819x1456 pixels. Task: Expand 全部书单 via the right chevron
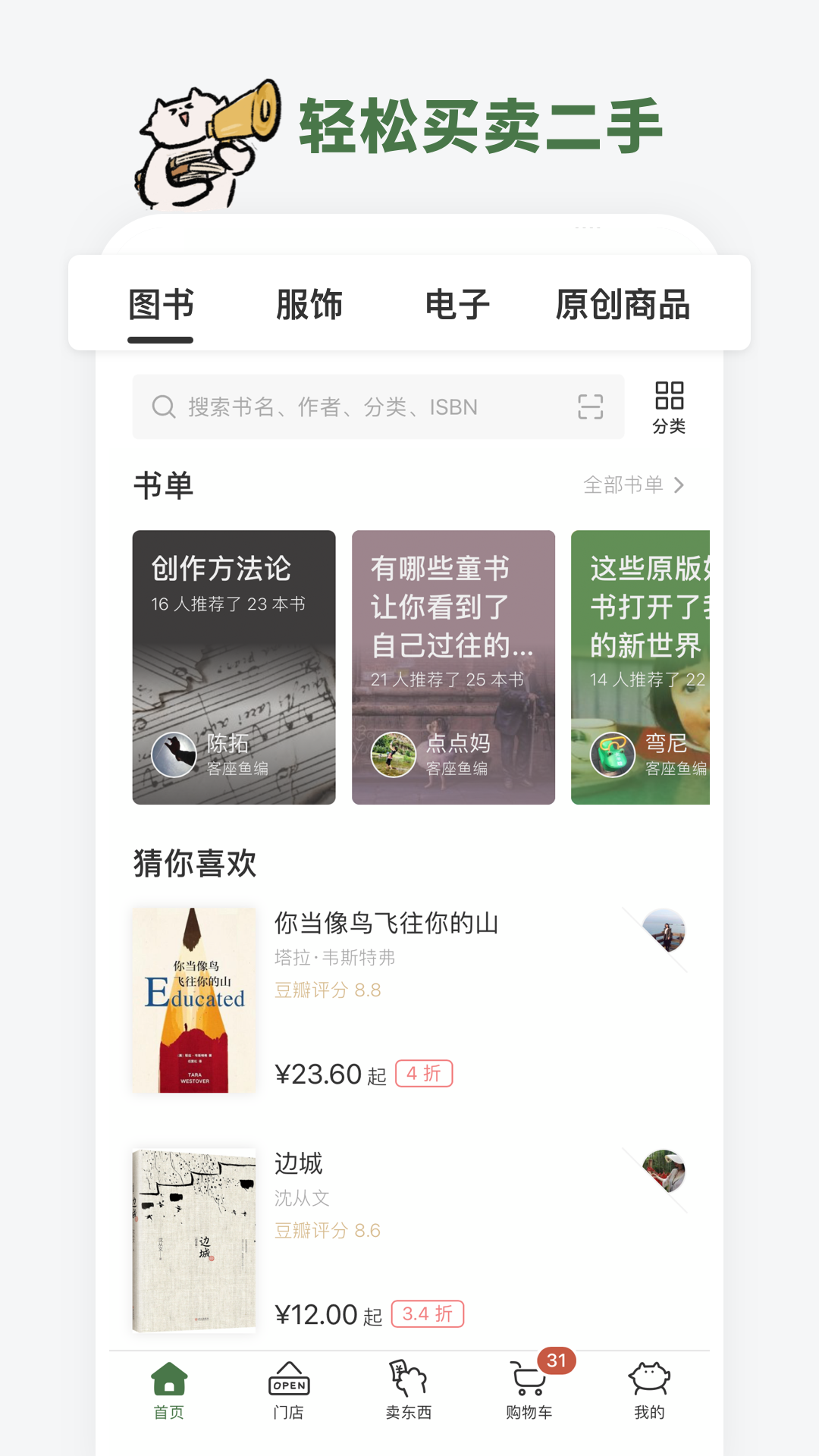pos(681,485)
